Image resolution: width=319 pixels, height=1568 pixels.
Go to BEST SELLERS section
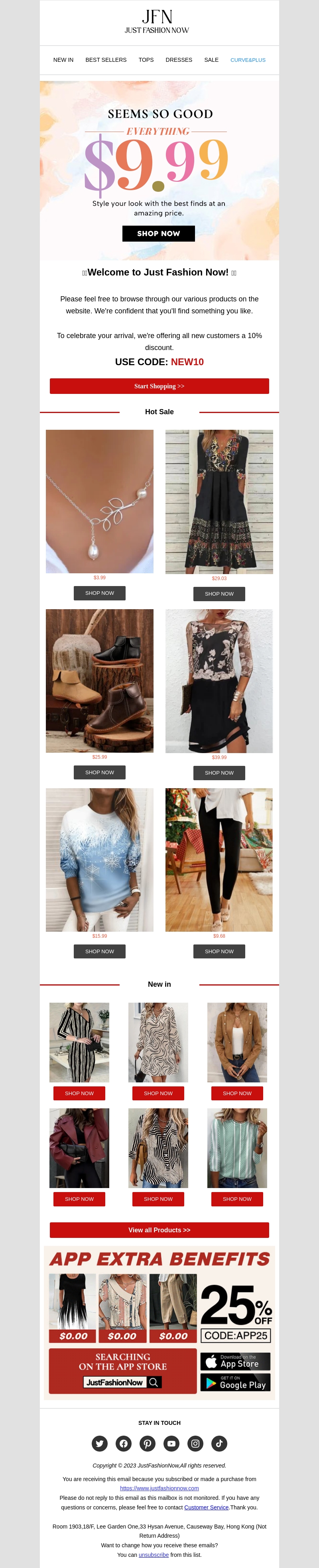(x=106, y=60)
